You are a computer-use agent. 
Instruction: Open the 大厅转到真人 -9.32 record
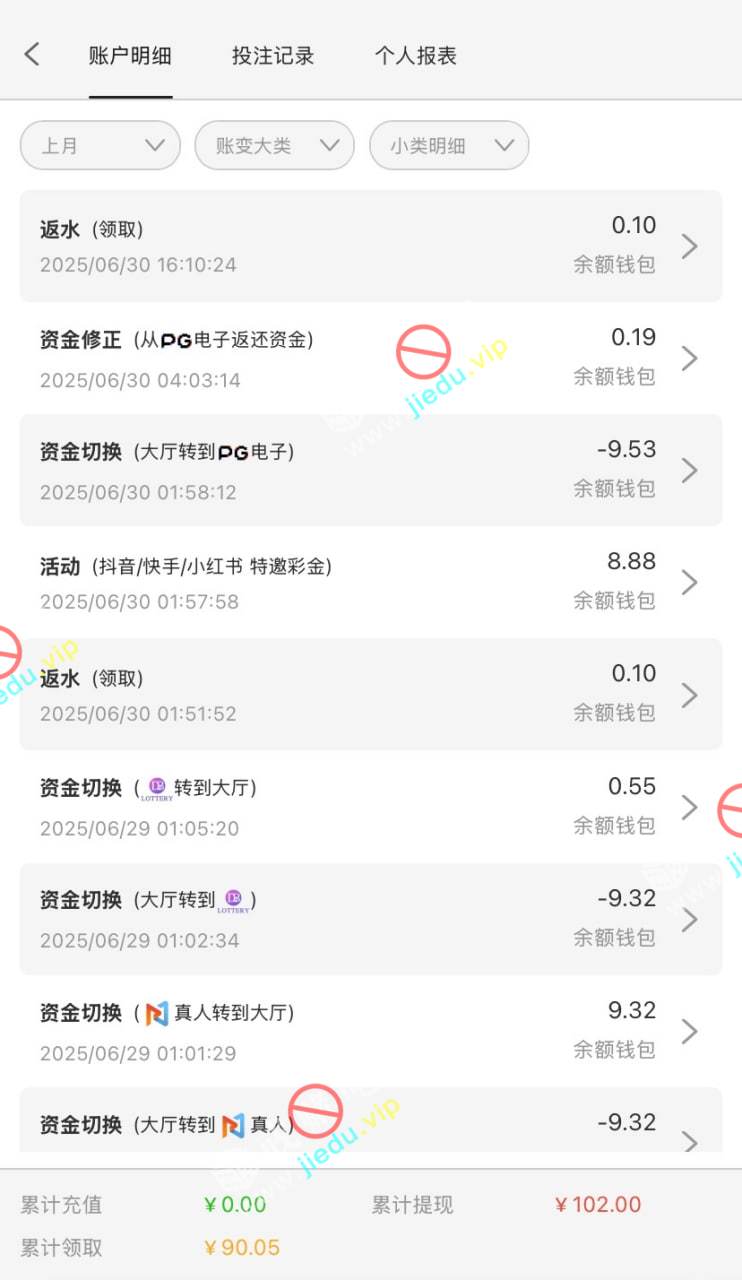coord(370,1126)
